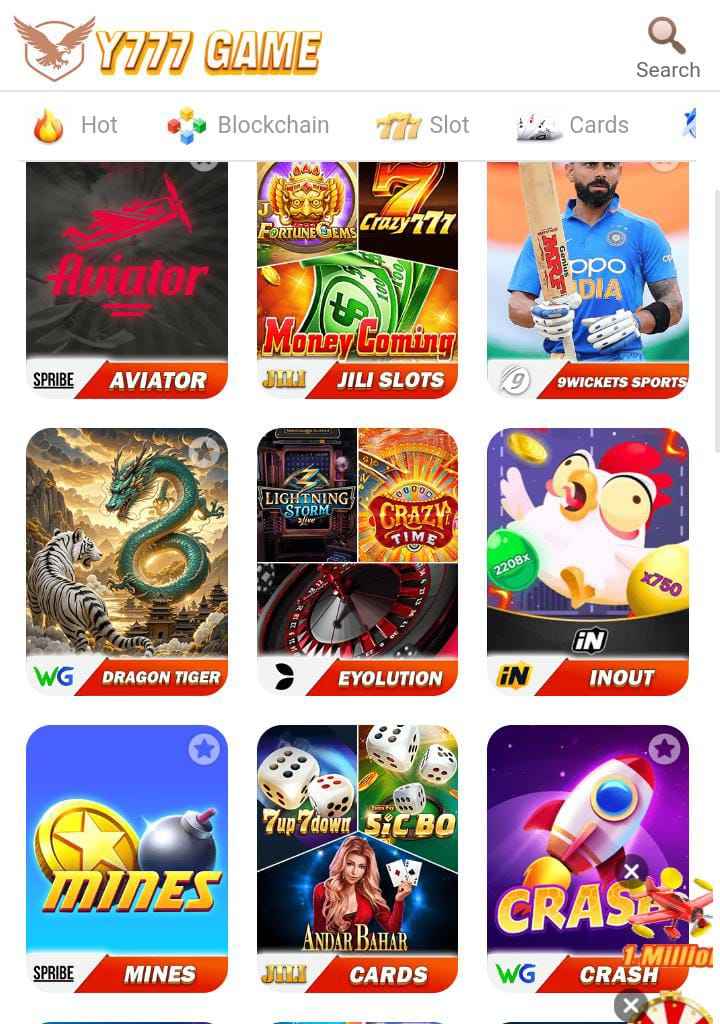
Task: Open the Evolution live games tile
Action: coord(357,562)
